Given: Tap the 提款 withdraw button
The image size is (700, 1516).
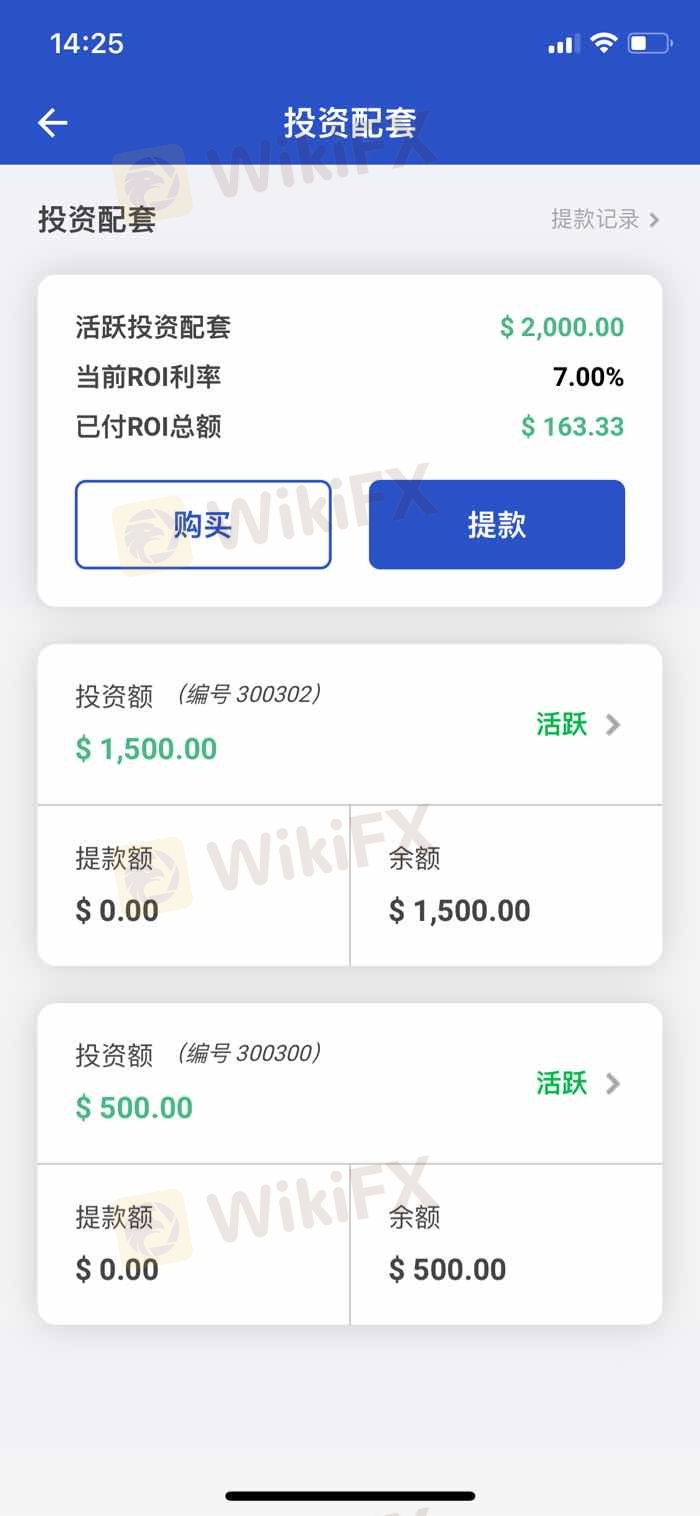Looking at the screenshot, I should pyautogui.click(x=497, y=524).
